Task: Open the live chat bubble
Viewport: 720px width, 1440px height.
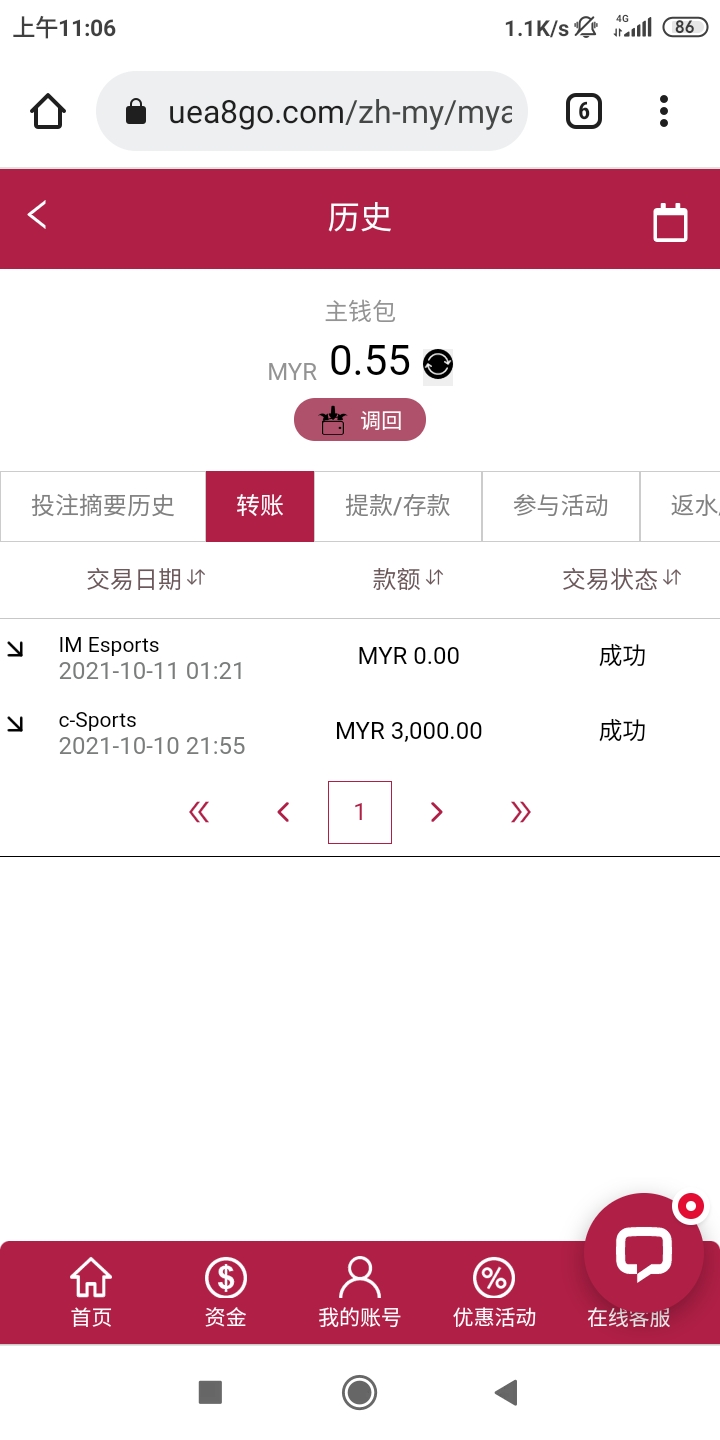Action: 644,1253
